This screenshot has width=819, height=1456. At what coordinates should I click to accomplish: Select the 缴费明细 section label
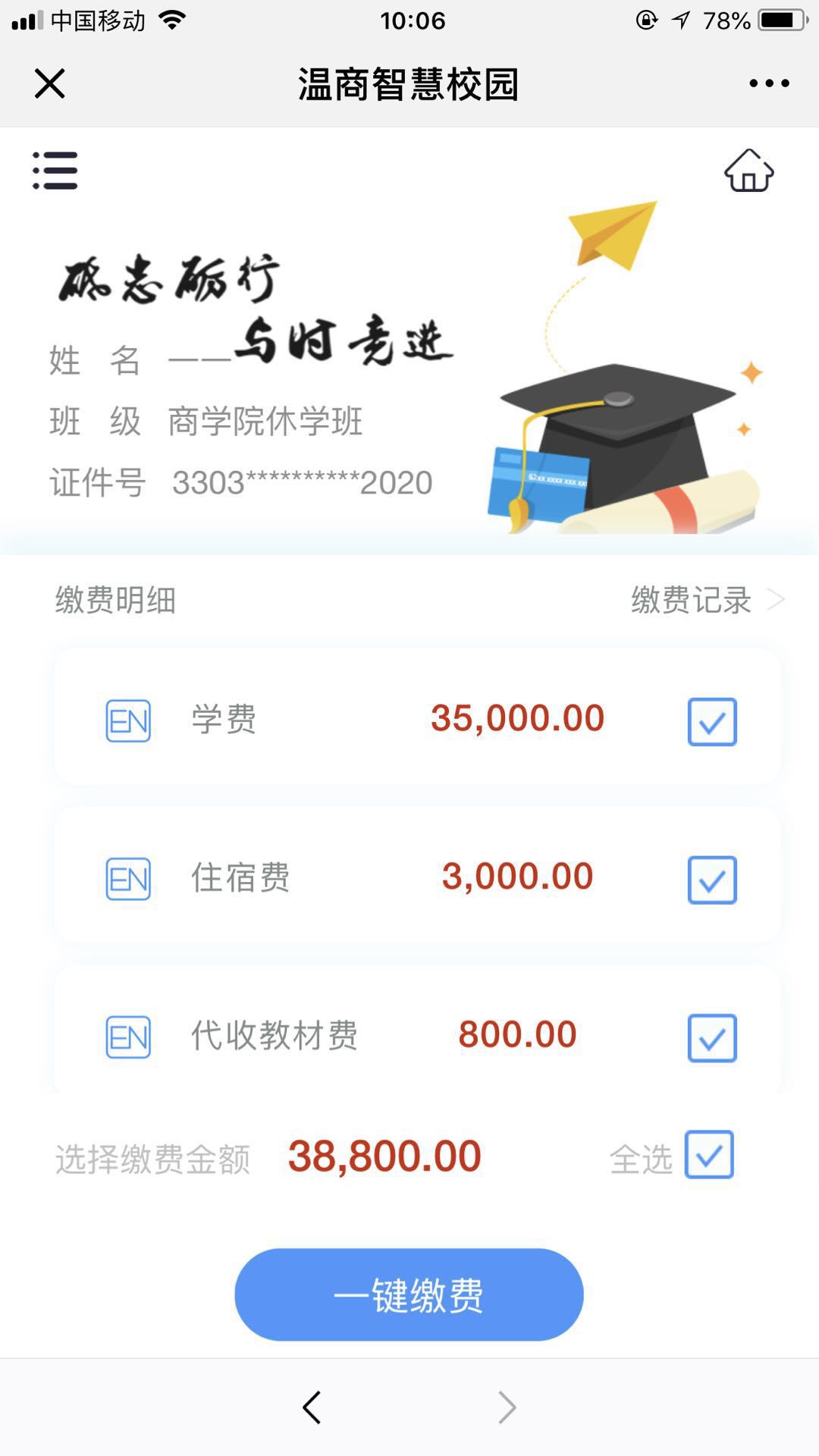point(115,600)
